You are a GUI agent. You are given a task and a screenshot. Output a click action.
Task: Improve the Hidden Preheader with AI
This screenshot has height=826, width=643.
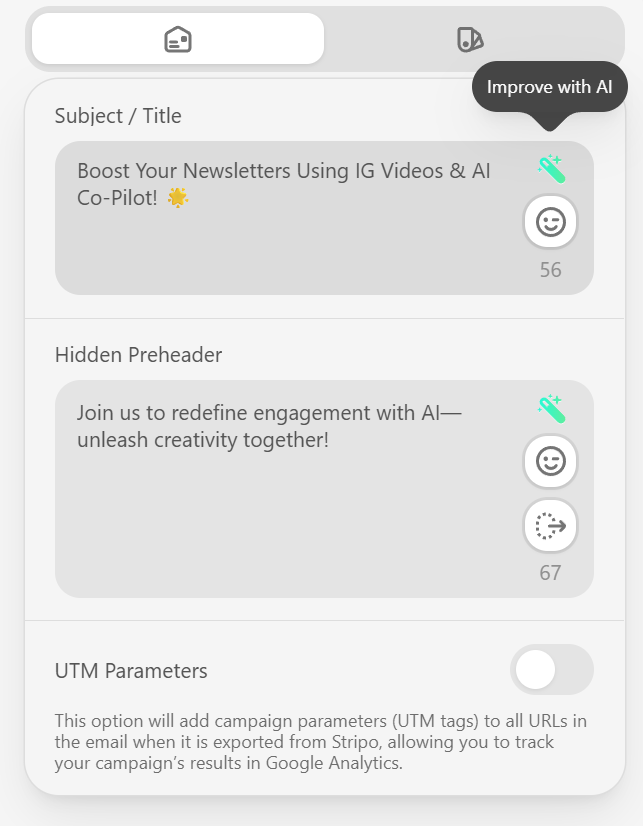[x=551, y=409]
